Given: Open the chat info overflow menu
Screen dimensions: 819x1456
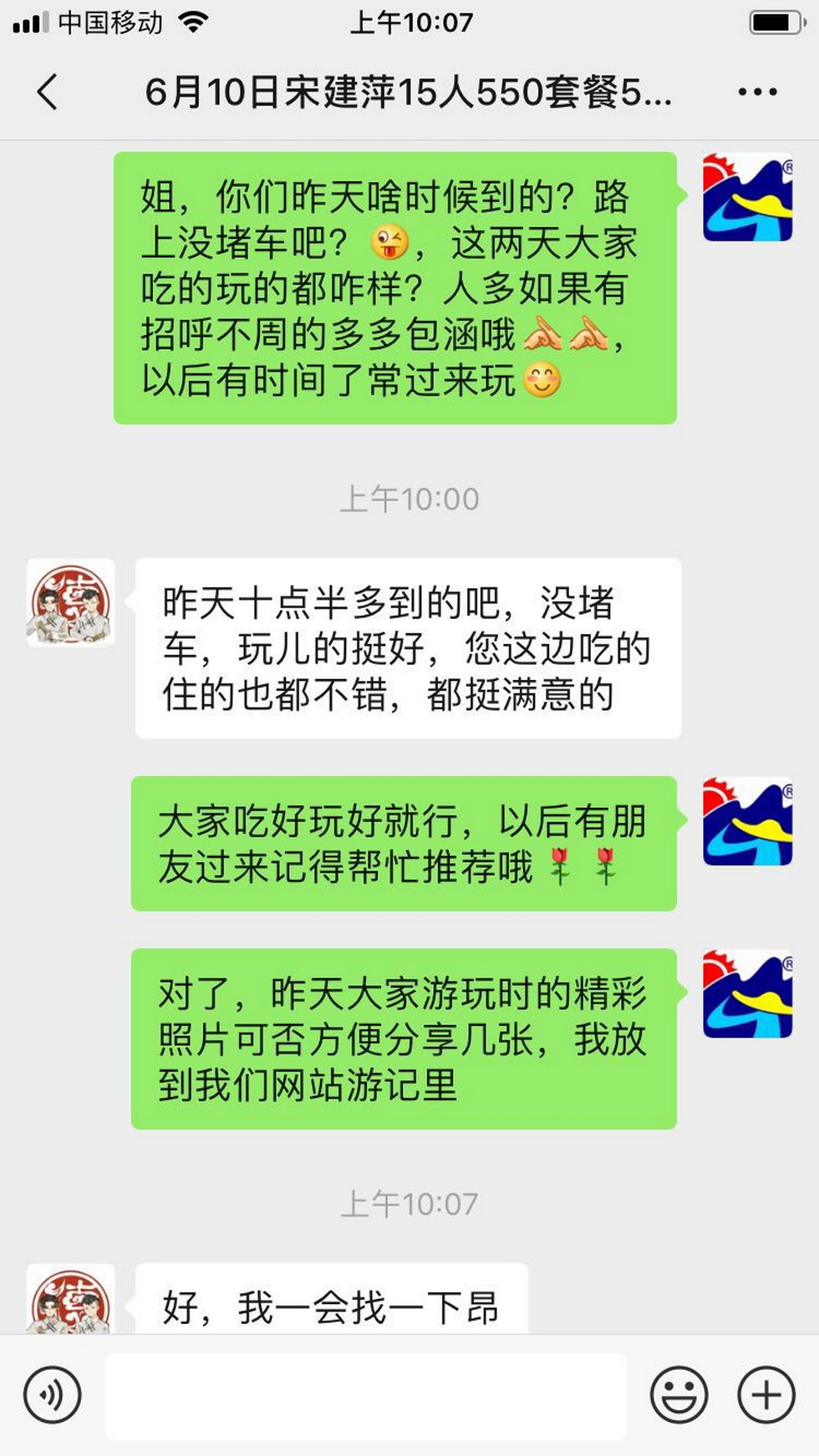Looking at the screenshot, I should pos(757,92).
